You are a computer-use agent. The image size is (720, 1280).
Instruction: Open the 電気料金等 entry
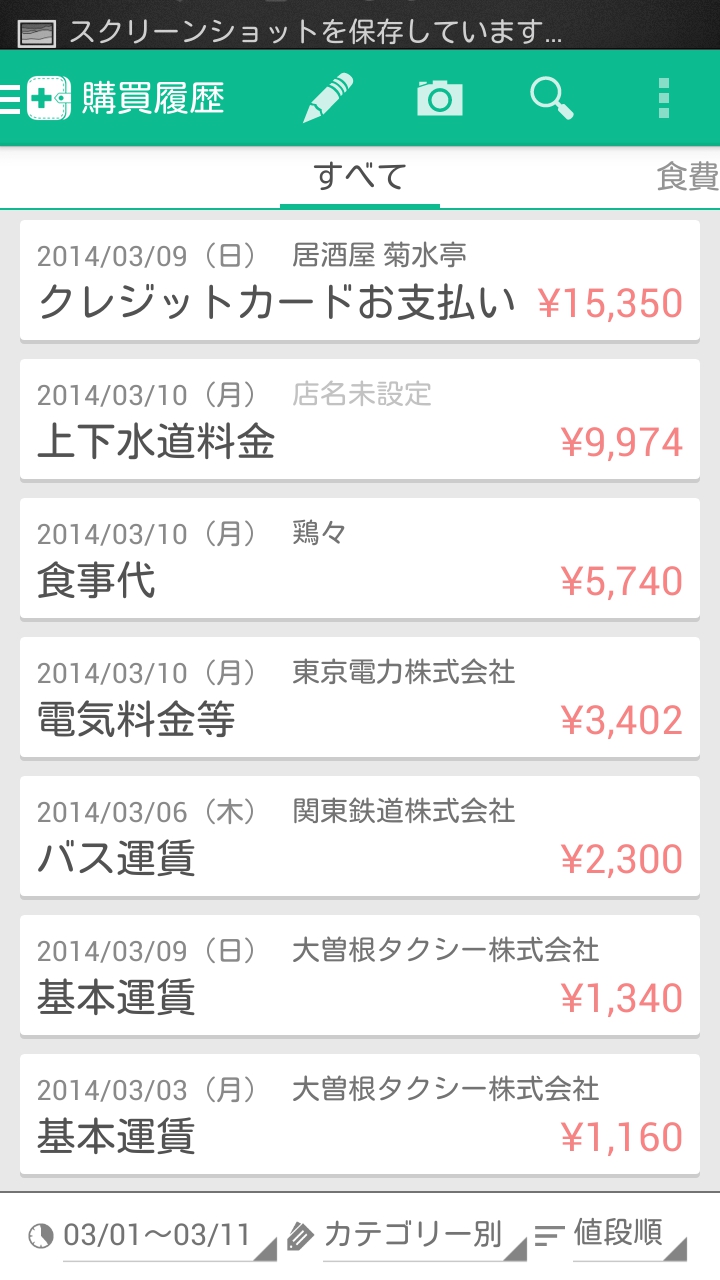(360, 698)
